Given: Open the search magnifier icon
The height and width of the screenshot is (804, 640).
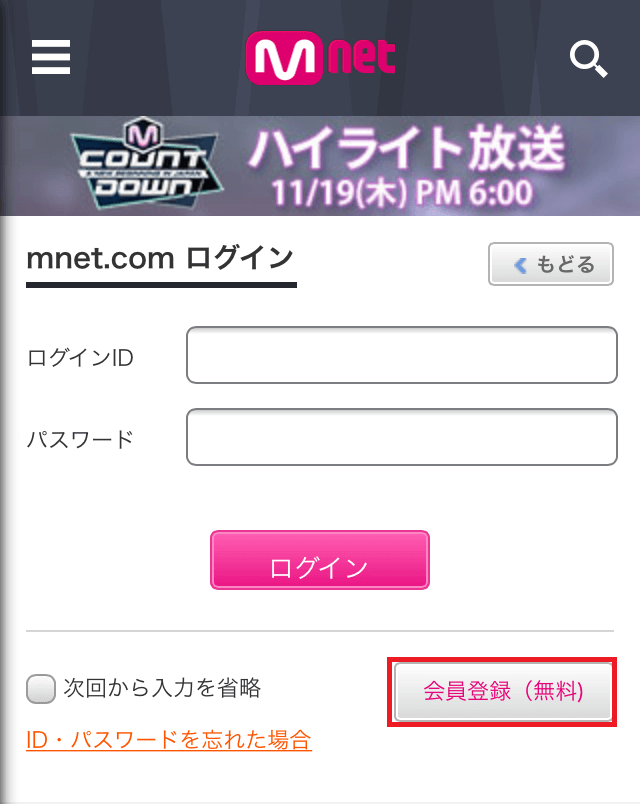Looking at the screenshot, I should coord(588,59).
